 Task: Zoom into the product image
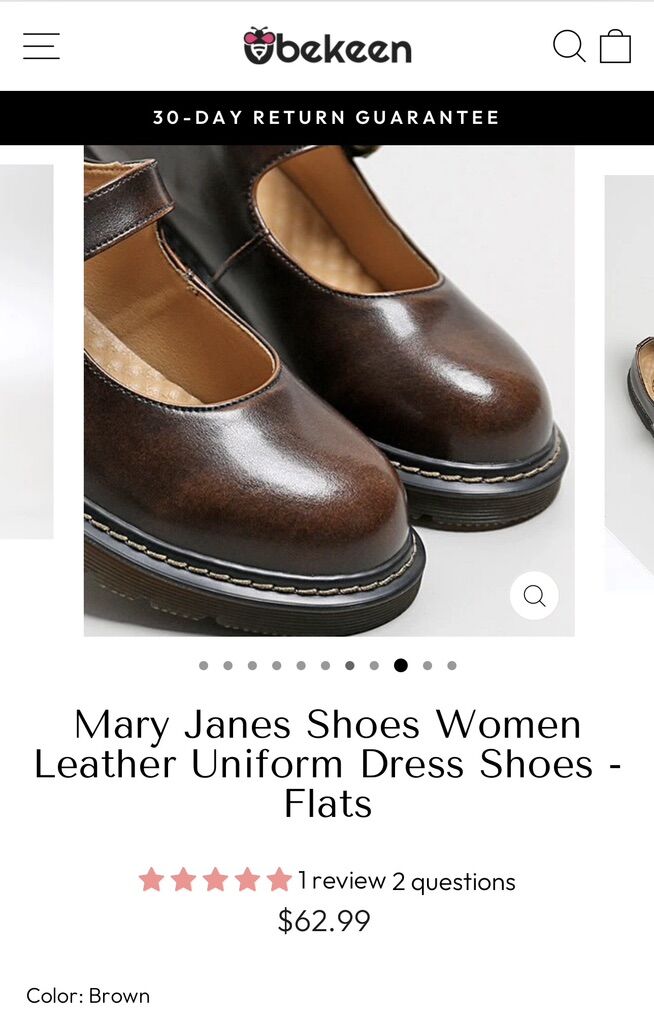click(534, 596)
